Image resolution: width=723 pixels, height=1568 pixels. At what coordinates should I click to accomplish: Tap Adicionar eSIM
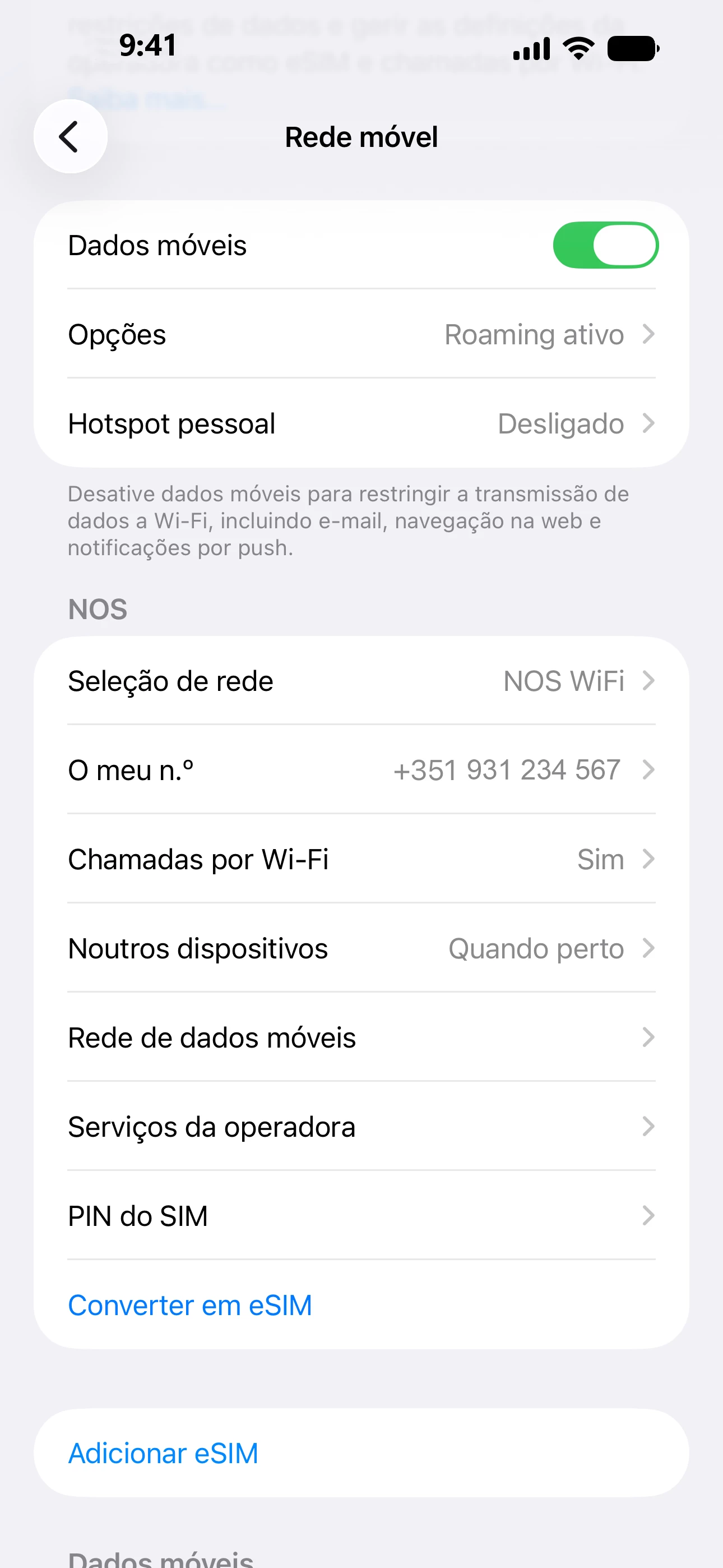coord(163,1453)
